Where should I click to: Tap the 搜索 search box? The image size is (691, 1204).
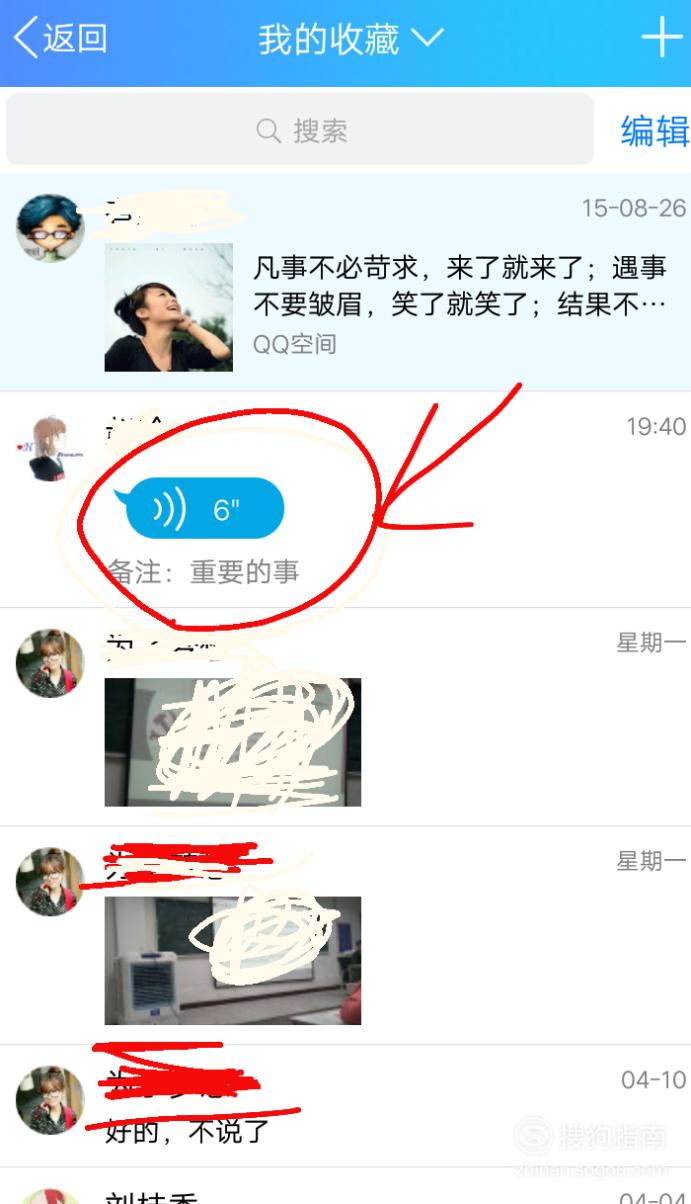click(300, 130)
